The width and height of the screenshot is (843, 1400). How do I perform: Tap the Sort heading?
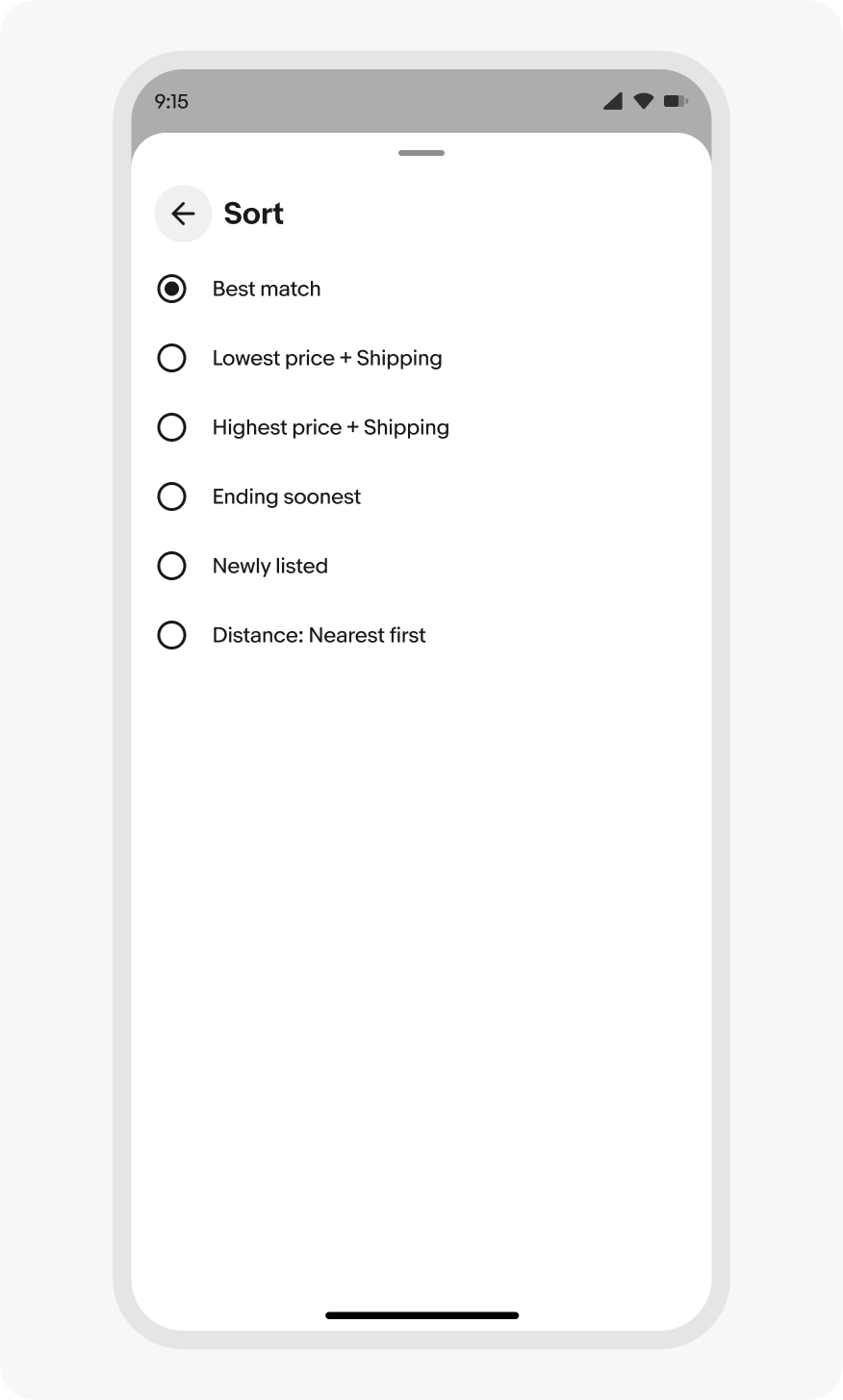pyautogui.click(x=252, y=214)
